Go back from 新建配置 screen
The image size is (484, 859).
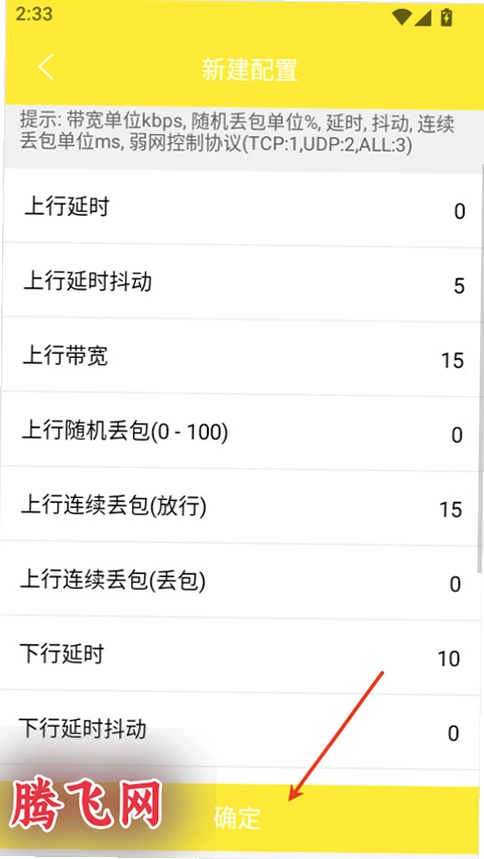45,67
